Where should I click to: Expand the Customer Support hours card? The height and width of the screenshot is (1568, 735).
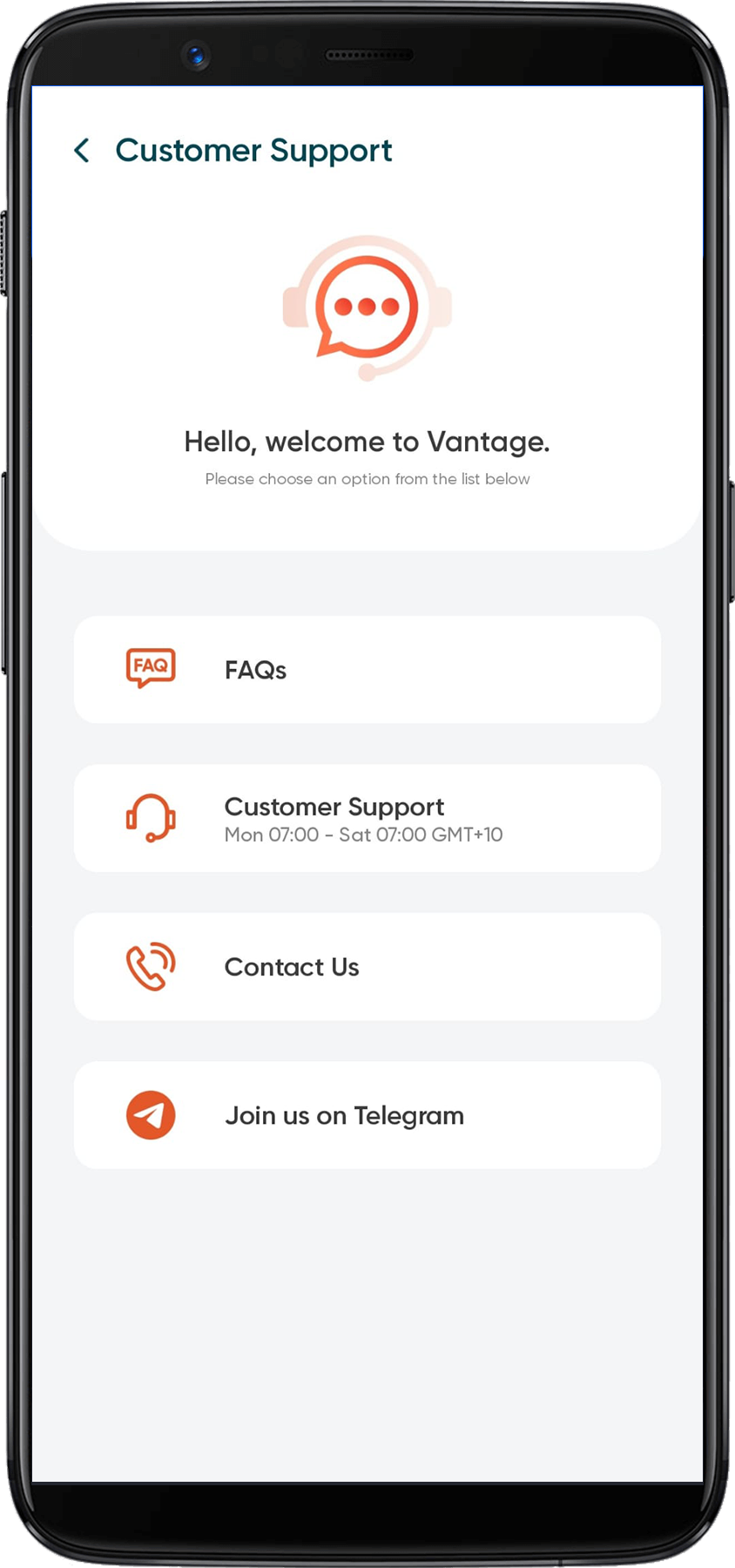(367, 819)
